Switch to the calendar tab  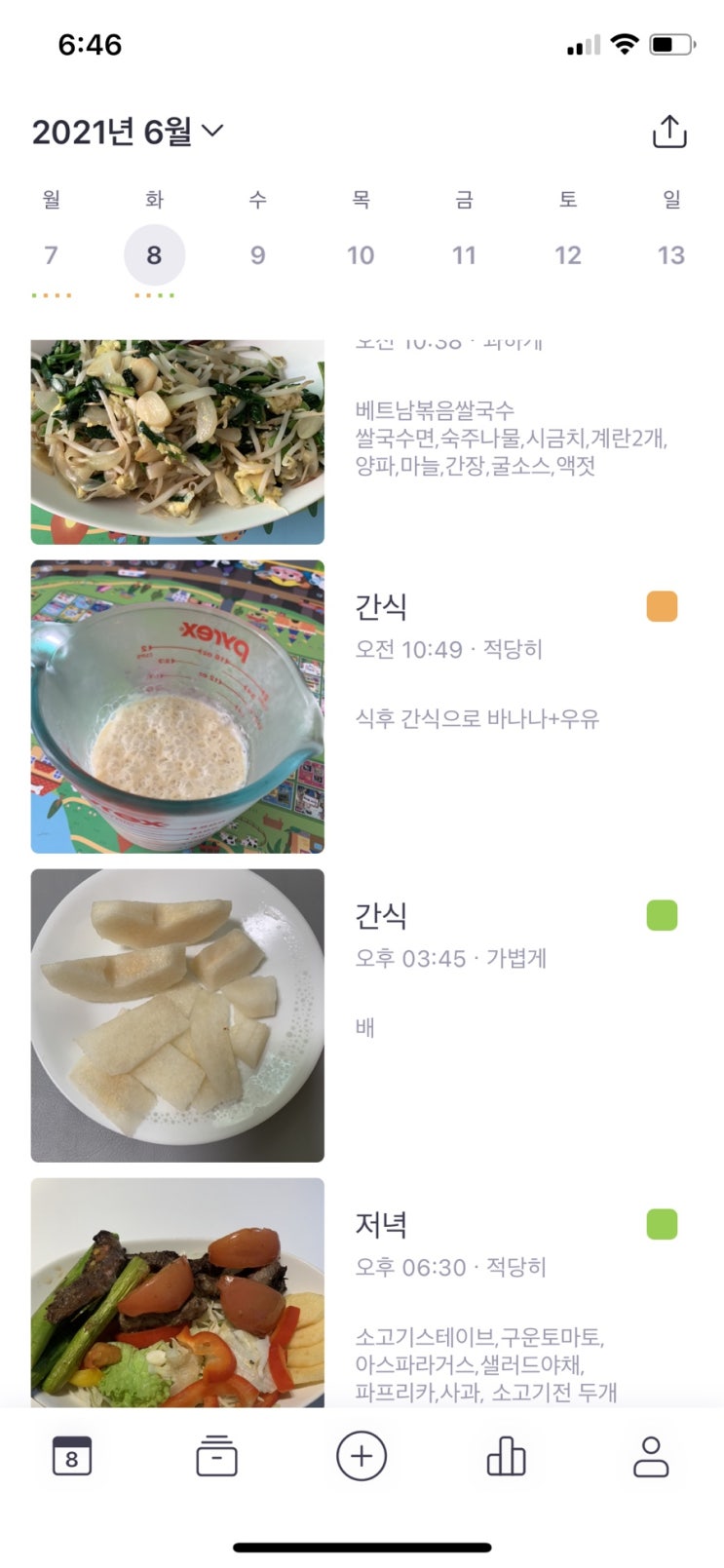71,1457
